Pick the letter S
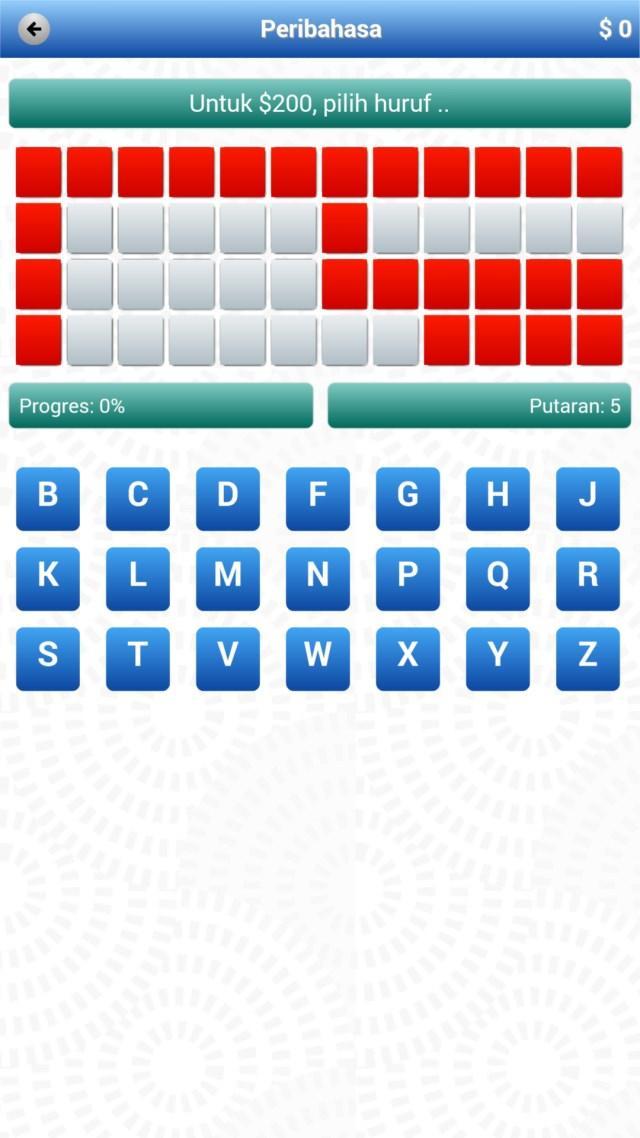 coord(48,658)
